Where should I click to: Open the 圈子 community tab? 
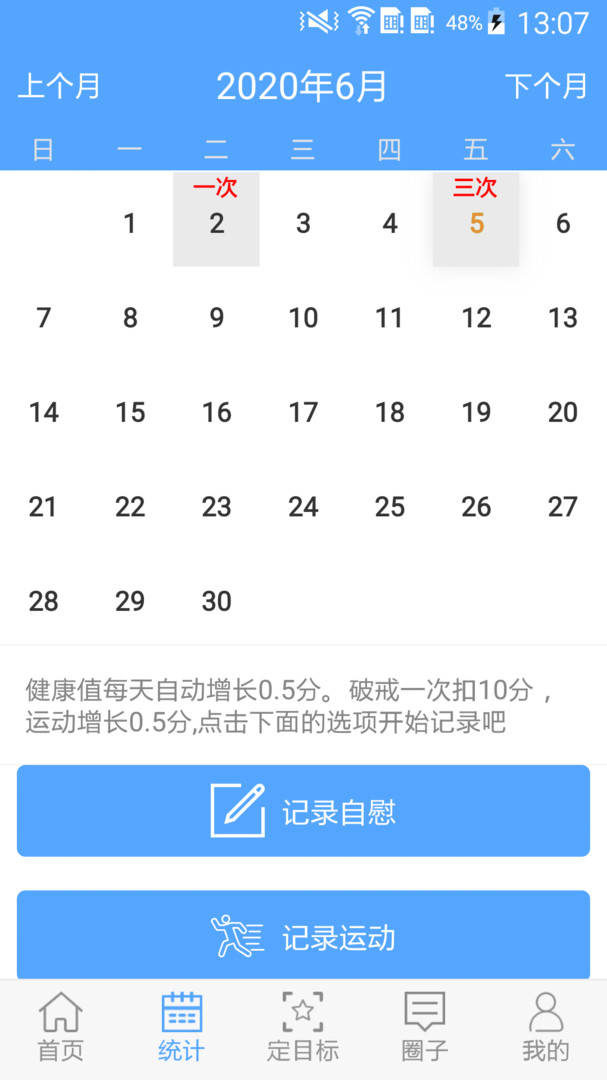coord(424,1027)
